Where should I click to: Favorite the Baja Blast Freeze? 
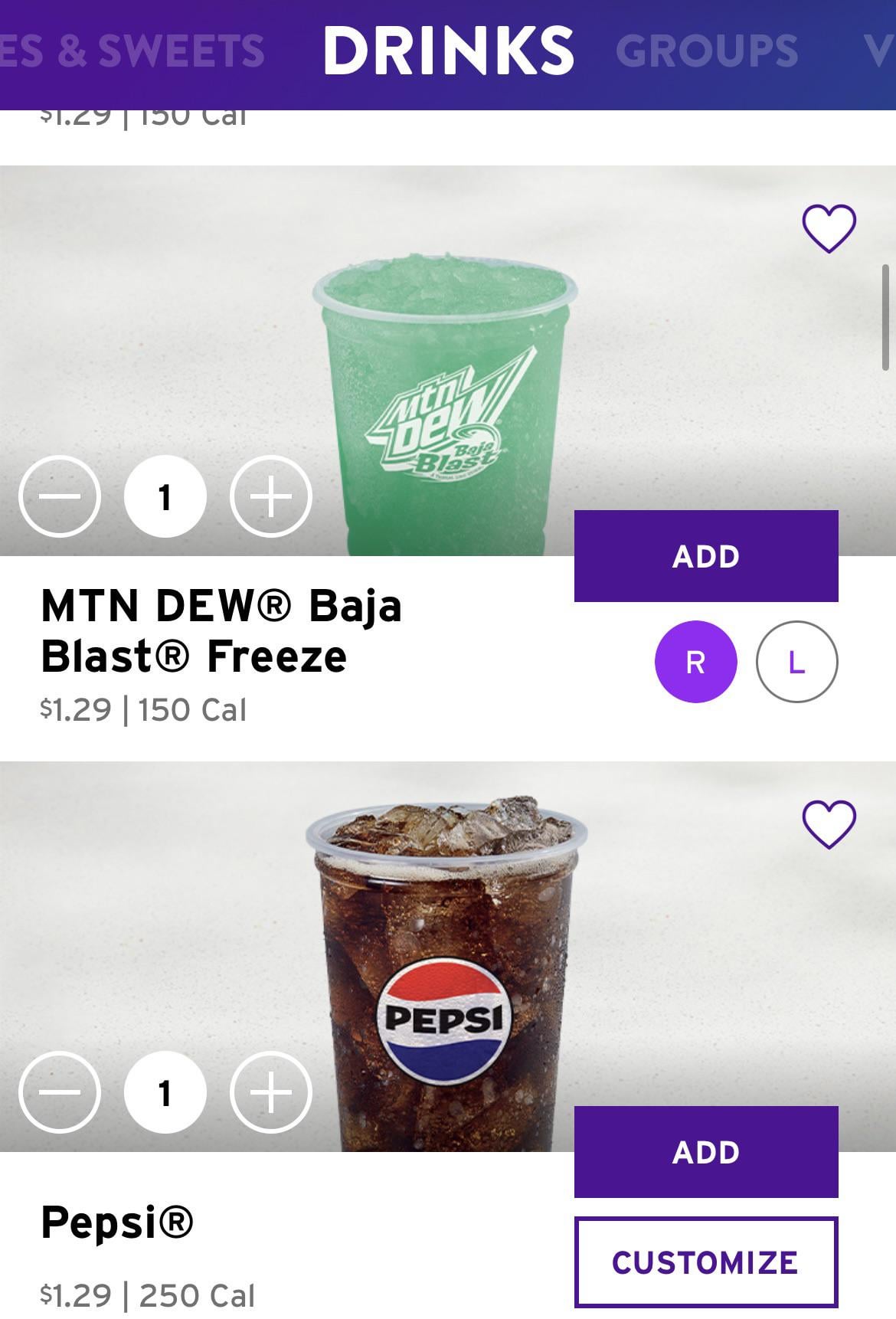click(829, 227)
